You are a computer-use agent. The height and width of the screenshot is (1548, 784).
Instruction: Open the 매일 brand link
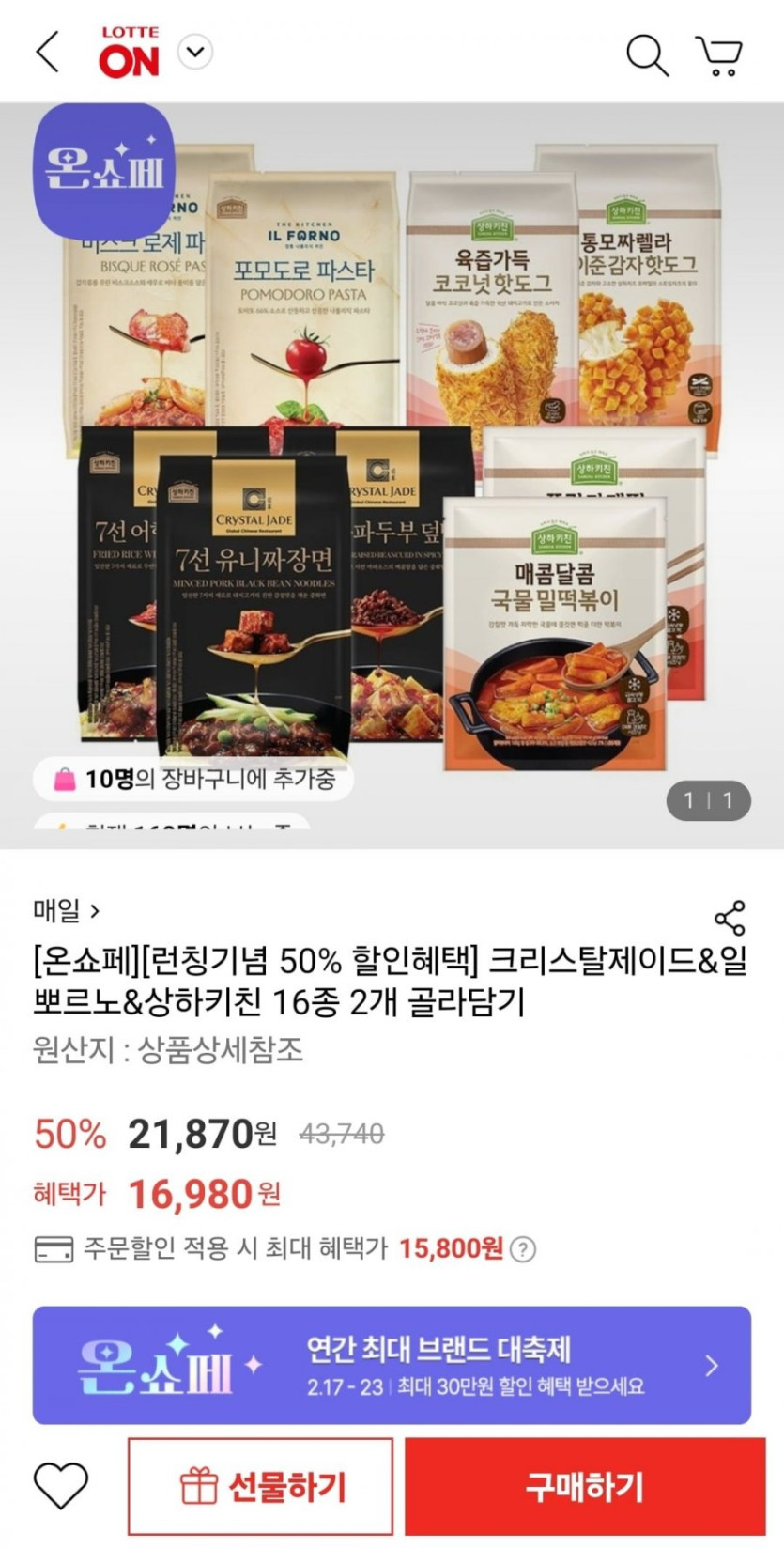[x=66, y=909]
